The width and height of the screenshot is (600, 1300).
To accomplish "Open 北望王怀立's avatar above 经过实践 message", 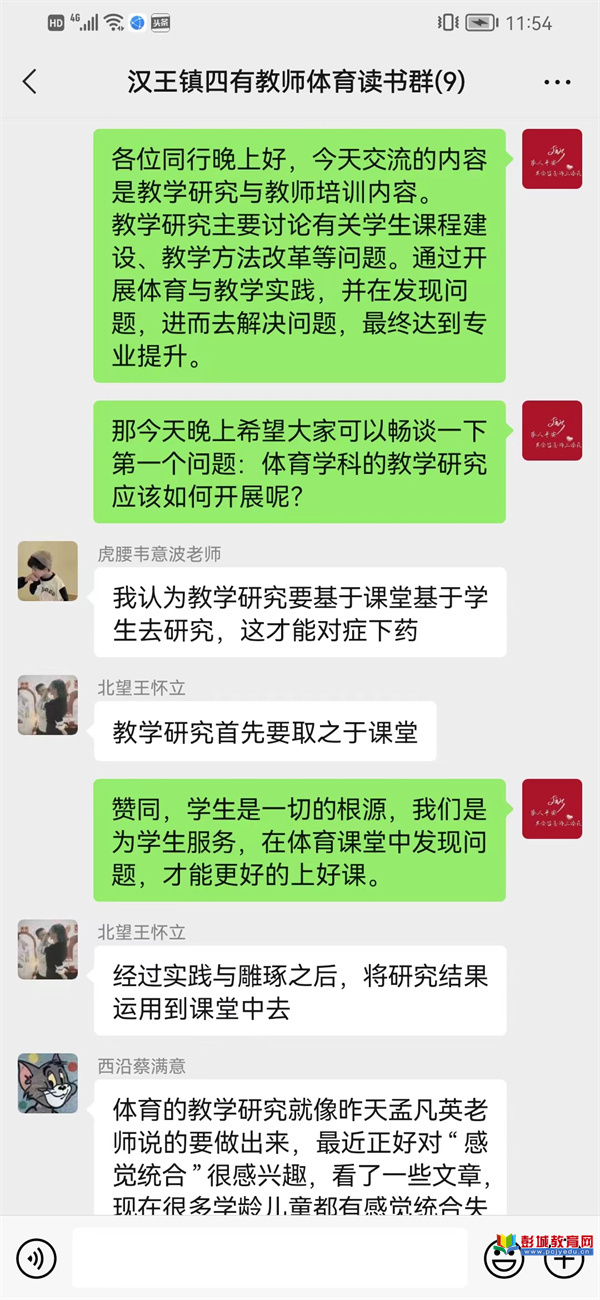I will [x=48, y=949].
